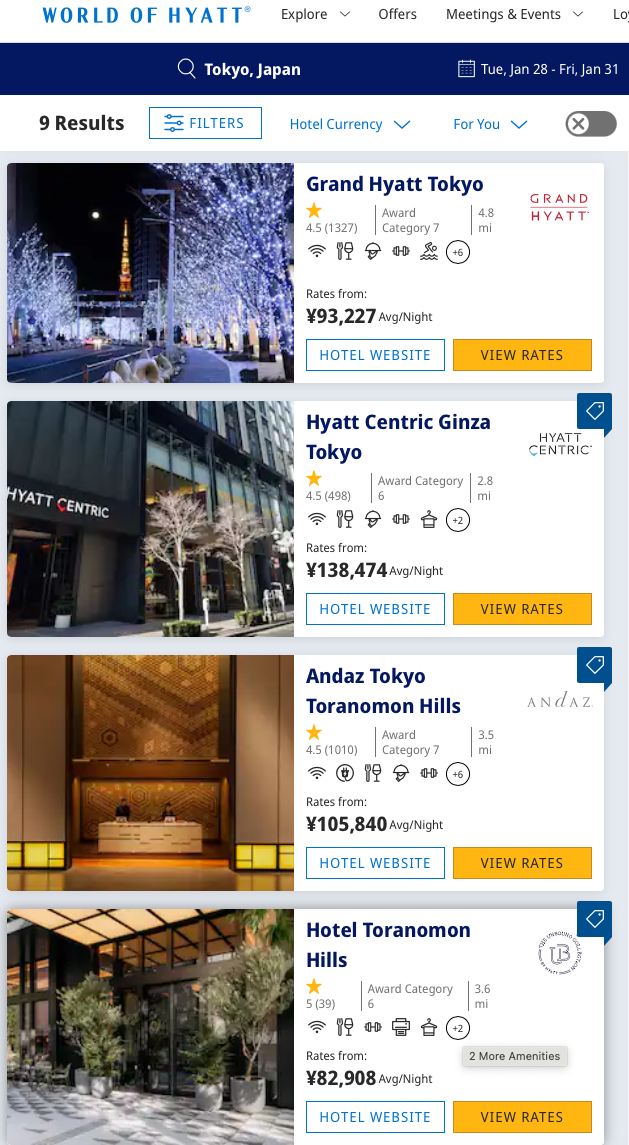Change the Jan 28 - Jan 31 dates

(538, 69)
